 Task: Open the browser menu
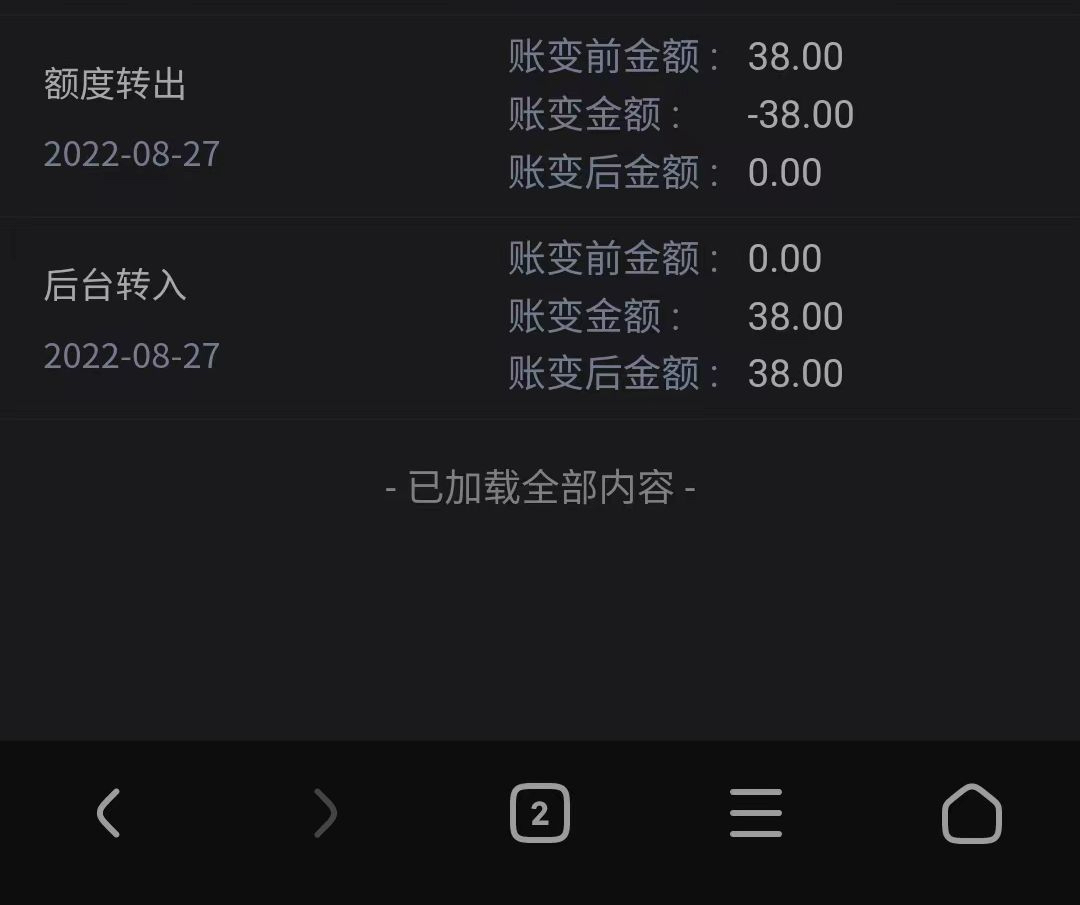pyautogui.click(x=755, y=813)
